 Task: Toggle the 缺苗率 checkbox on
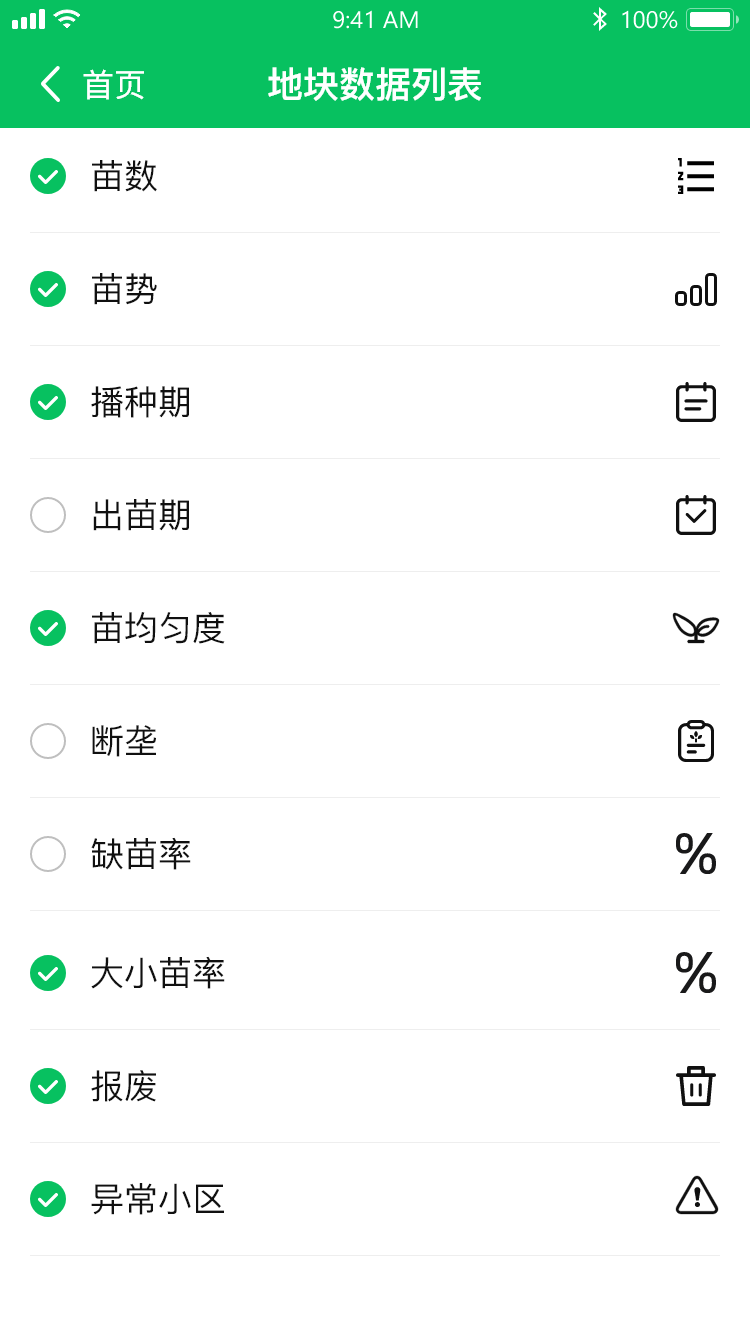coord(48,854)
